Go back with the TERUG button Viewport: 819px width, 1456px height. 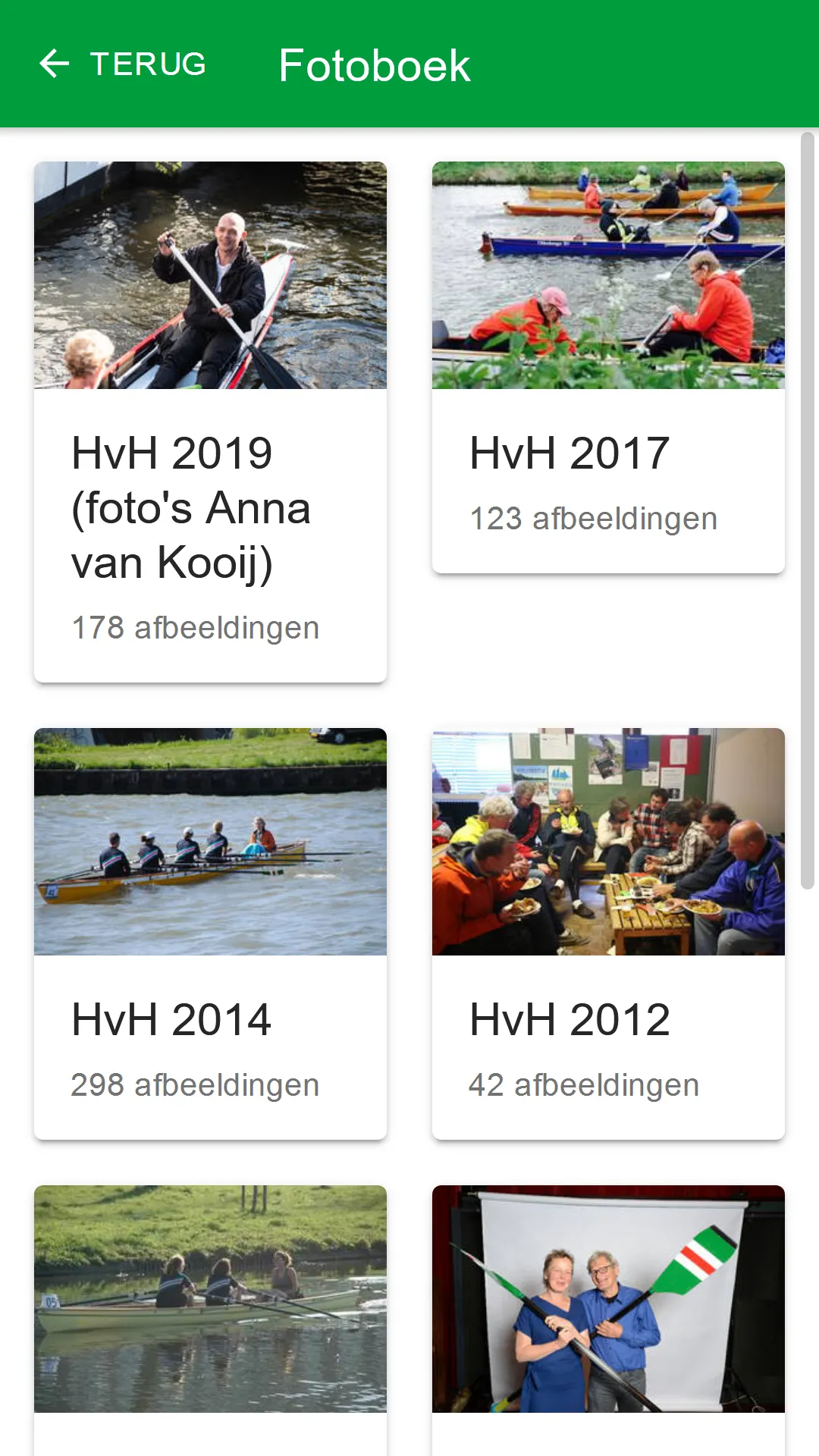coord(122,64)
